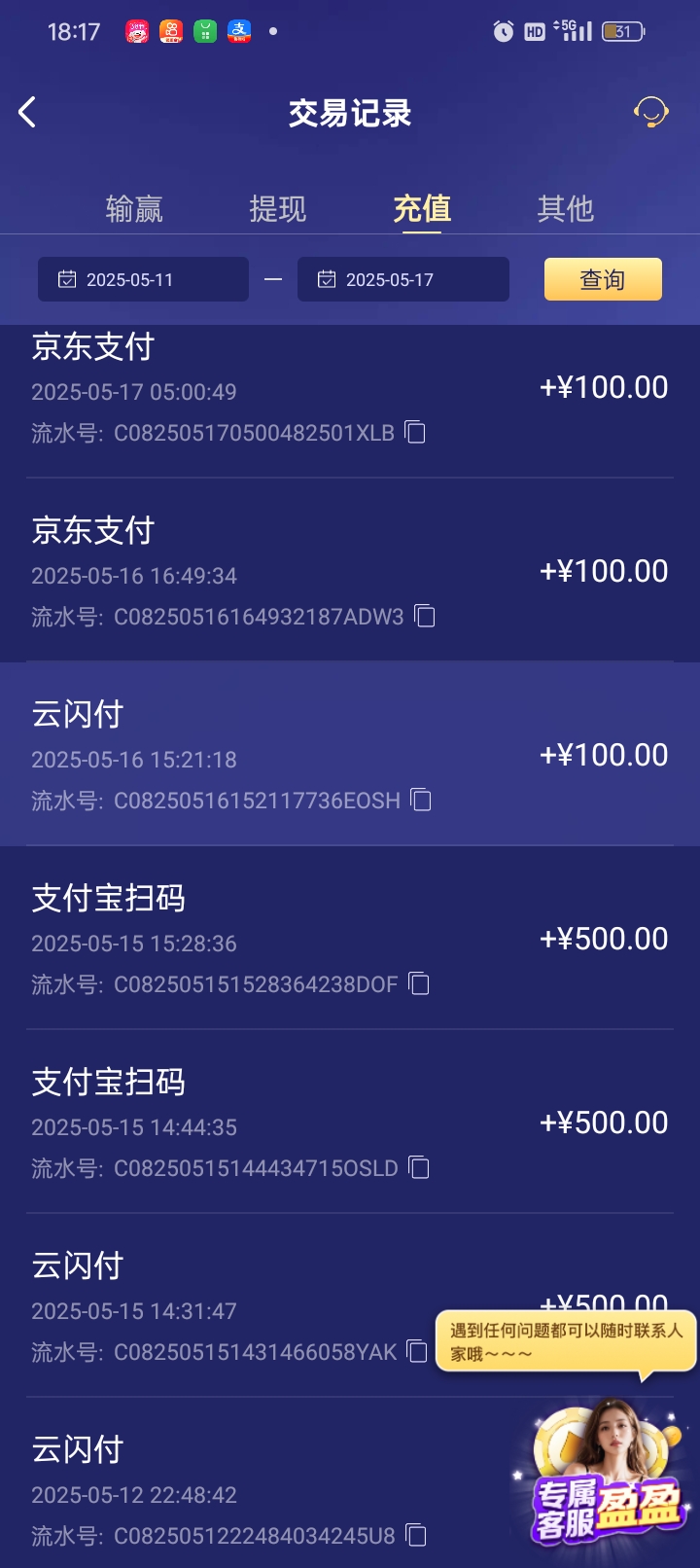The width and height of the screenshot is (700, 1568).
Task: Open the calendar icon in end date field
Action: pos(327,279)
